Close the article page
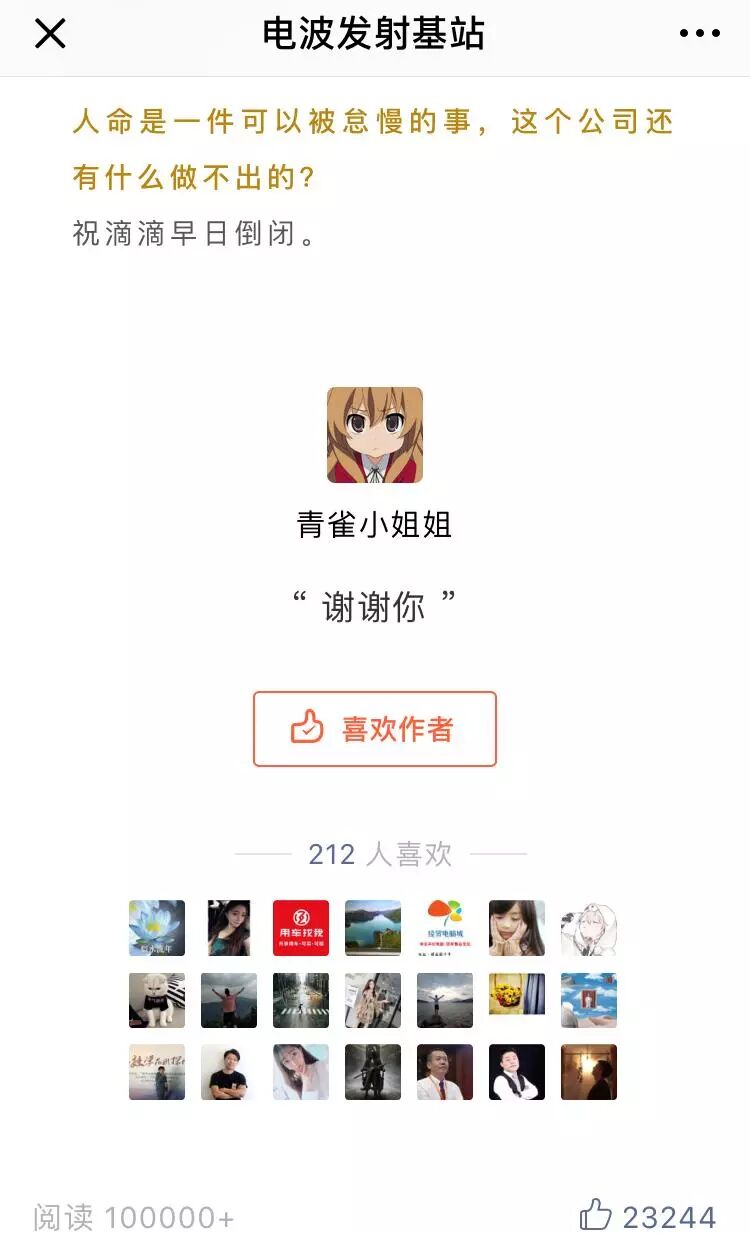This screenshot has width=750, height=1233. coord(50,34)
